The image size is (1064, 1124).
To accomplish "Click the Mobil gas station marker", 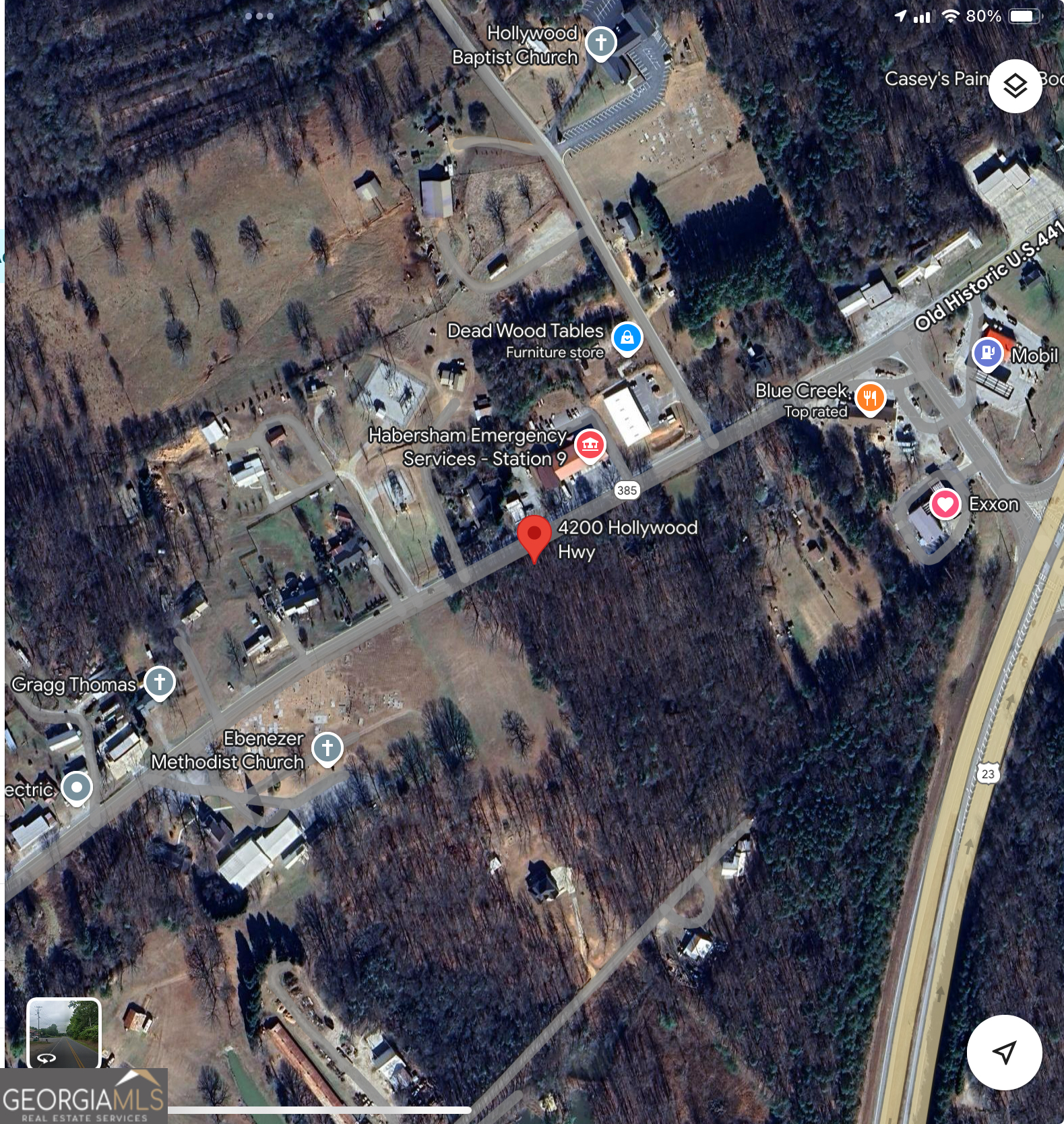I will point(988,352).
